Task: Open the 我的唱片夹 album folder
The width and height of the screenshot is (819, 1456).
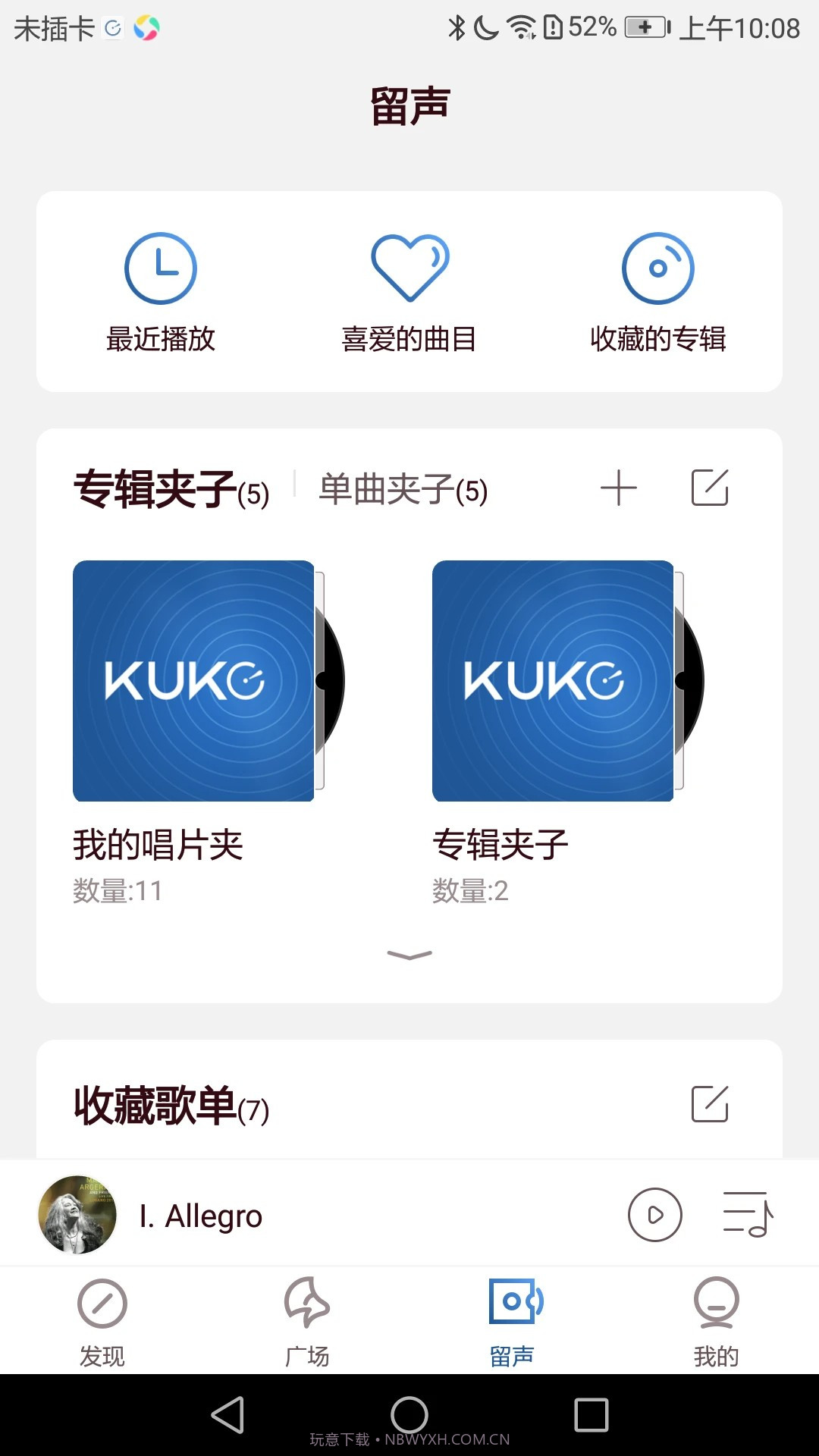Action: [x=193, y=680]
